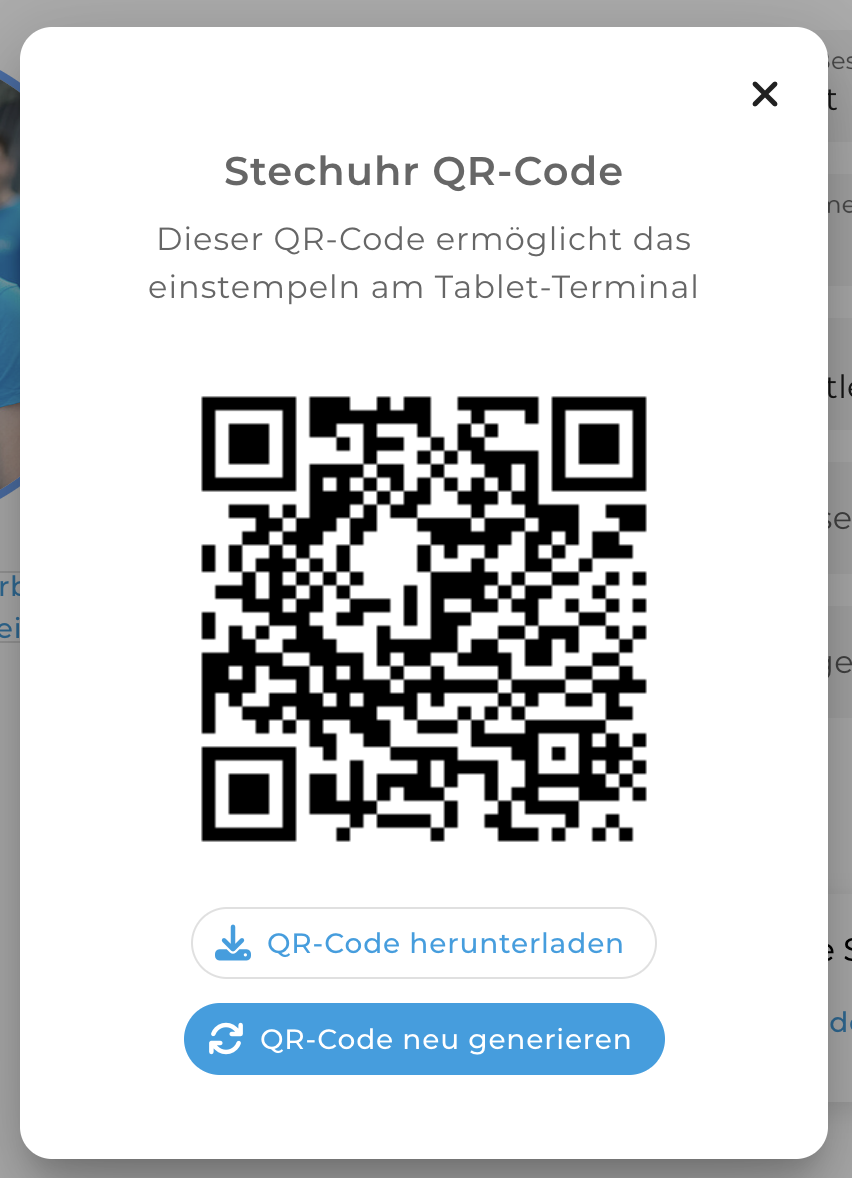
Task: Click the blue QR-Code neu generieren button
Action: point(423,1039)
